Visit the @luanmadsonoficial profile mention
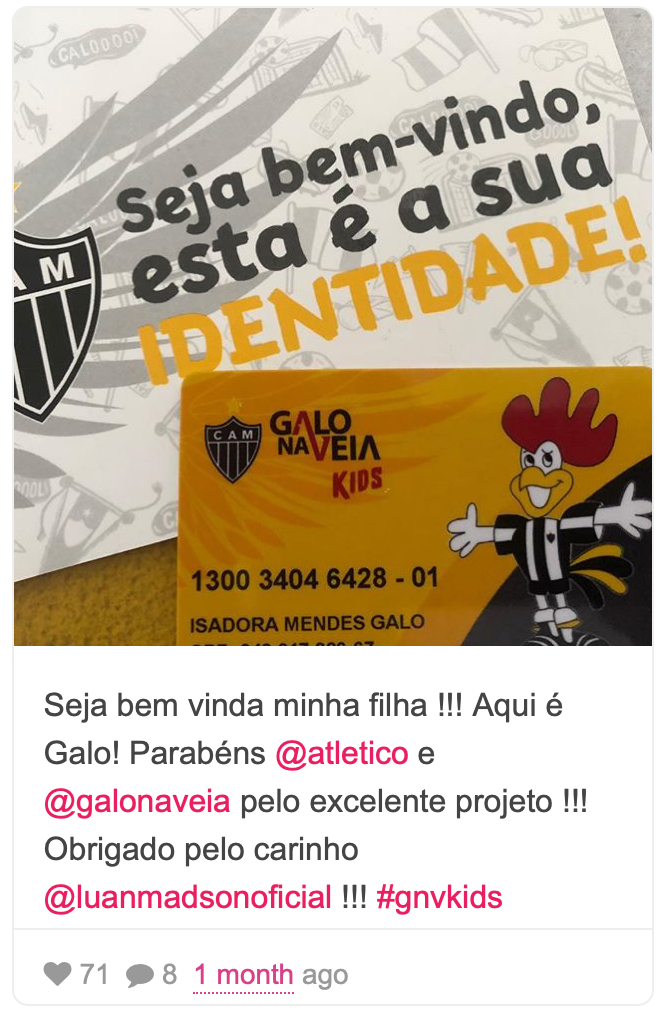Viewport: 668px width, 1012px height. coord(187,897)
